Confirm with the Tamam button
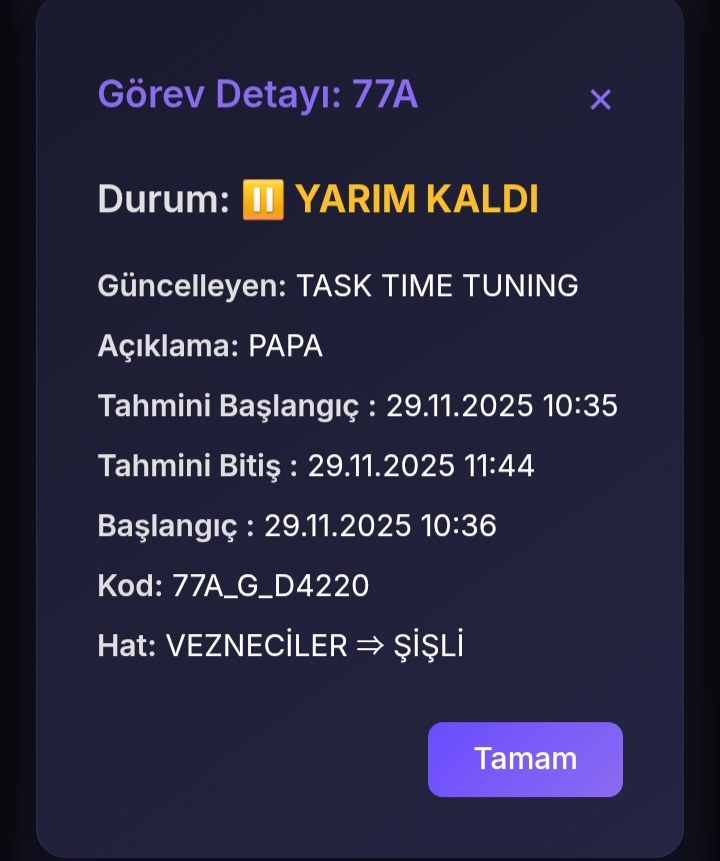The width and height of the screenshot is (720, 861). click(x=525, y=759)
